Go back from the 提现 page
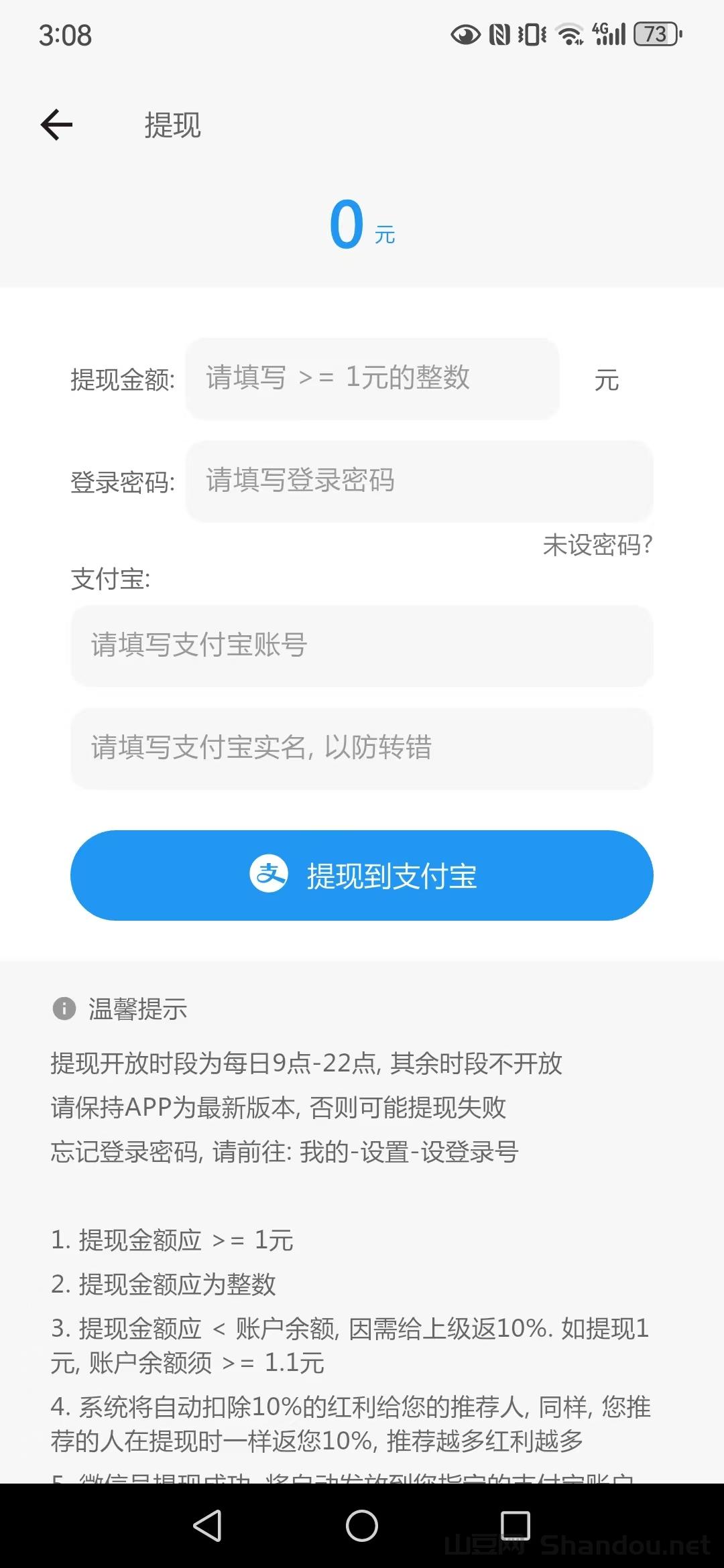Screen dimensions: 724x1568 pos(57,125)
